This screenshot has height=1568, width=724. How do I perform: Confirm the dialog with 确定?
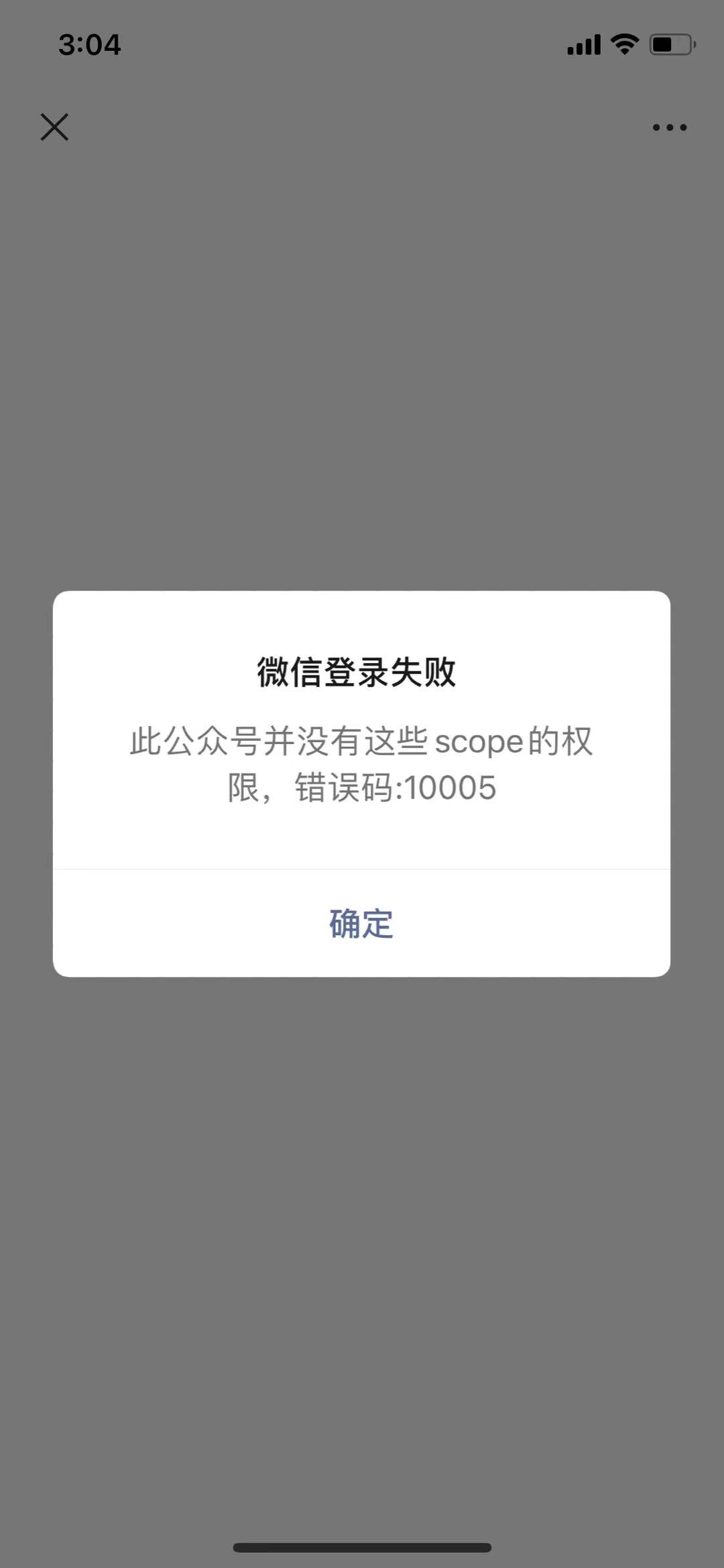coord(361,923)
